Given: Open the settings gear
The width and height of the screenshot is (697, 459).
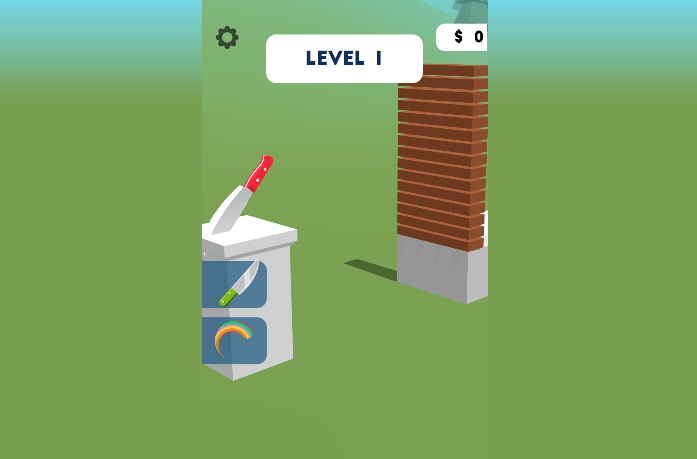Looking at the screenshot, I should pos(227,38).
